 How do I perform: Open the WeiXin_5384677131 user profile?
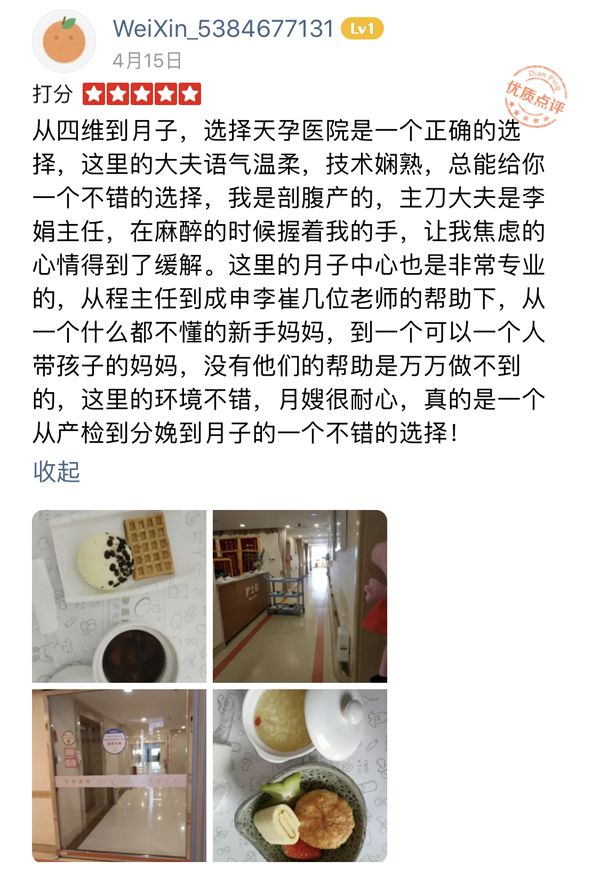222,29
